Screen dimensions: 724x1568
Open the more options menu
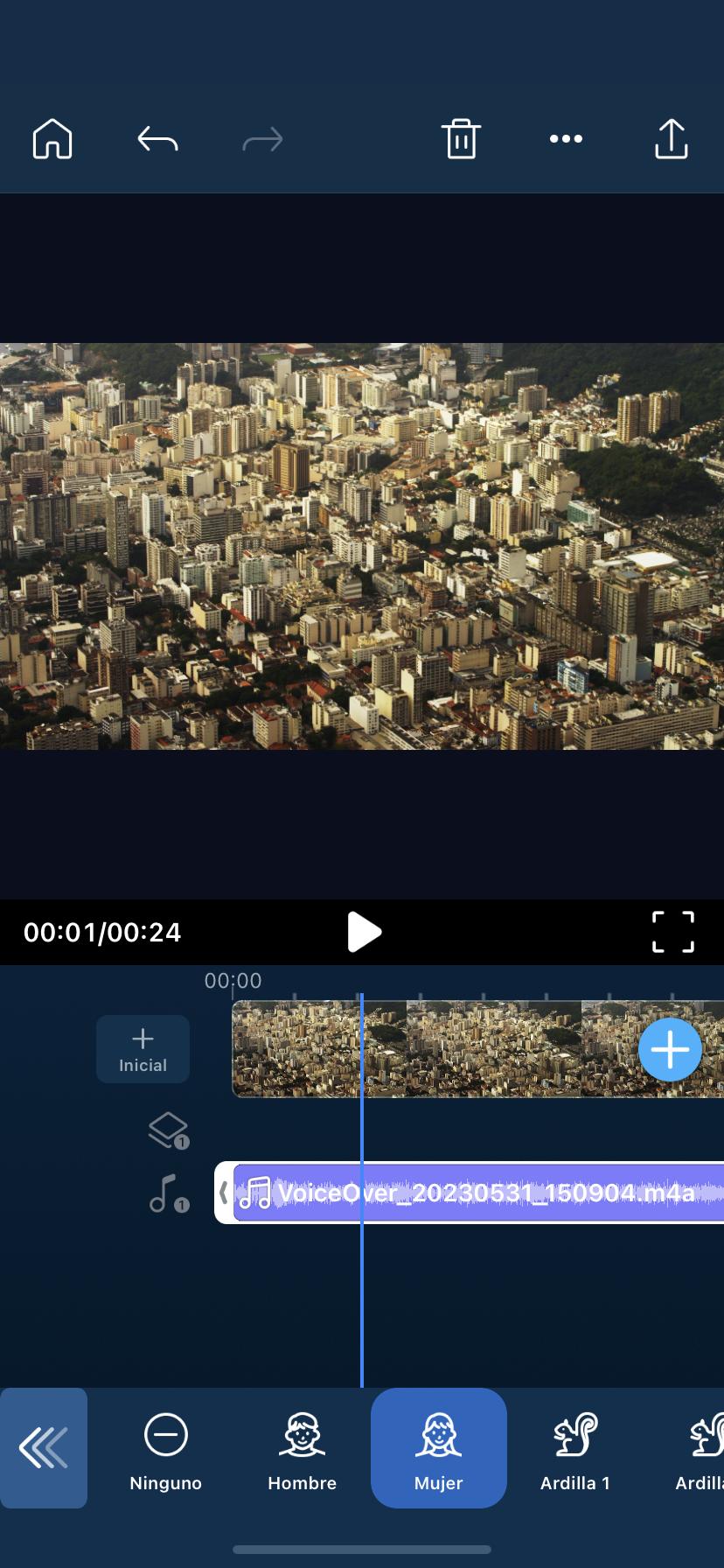coord(565,138)
